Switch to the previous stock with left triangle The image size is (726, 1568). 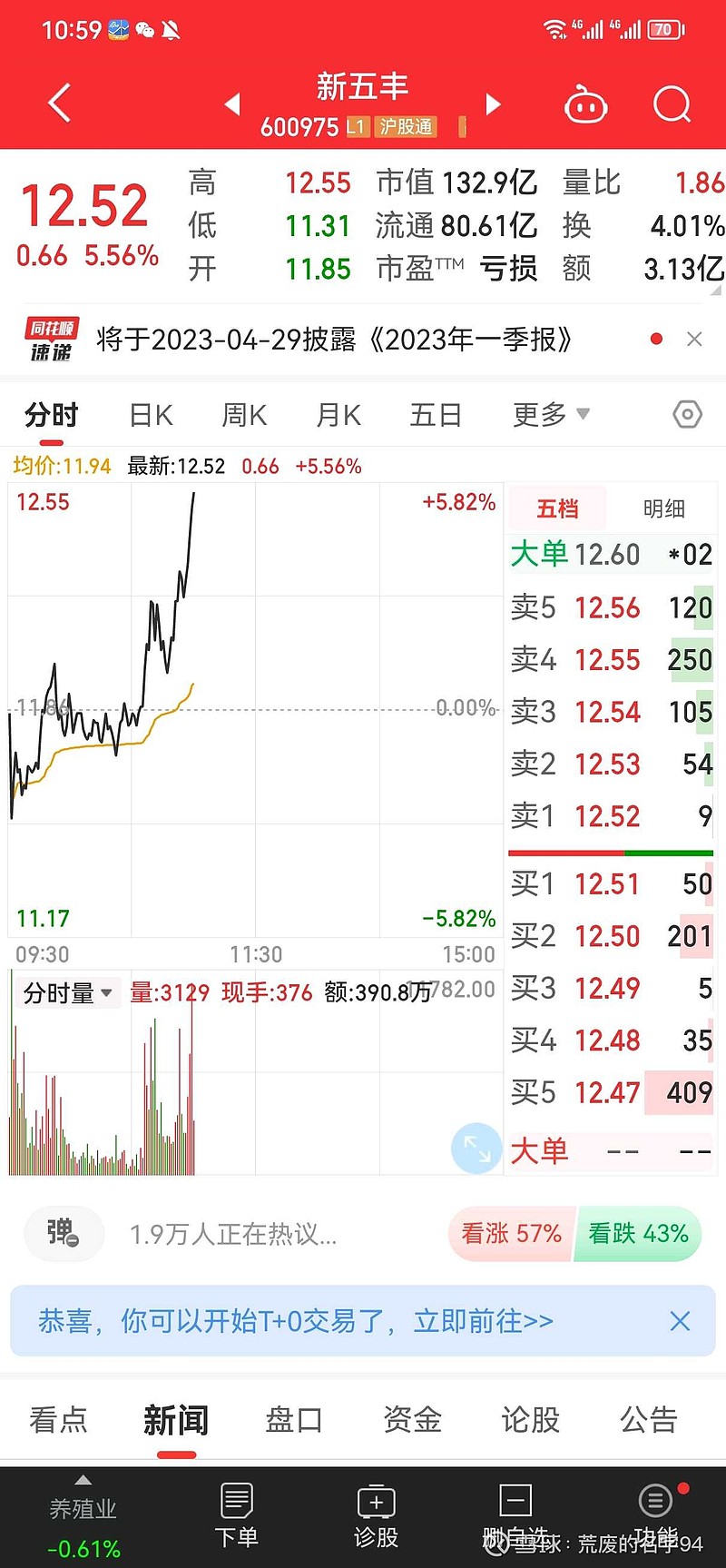point(232,104)
